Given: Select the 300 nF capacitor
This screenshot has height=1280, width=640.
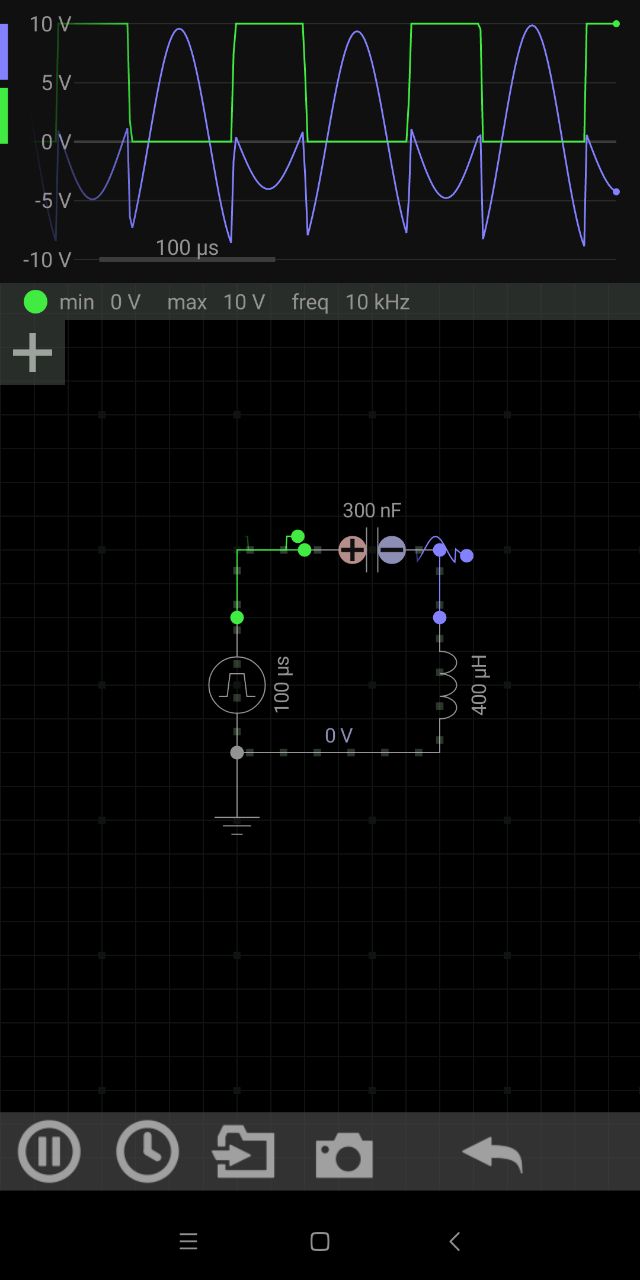Looking at the screenshot, I should pos(372,549).
